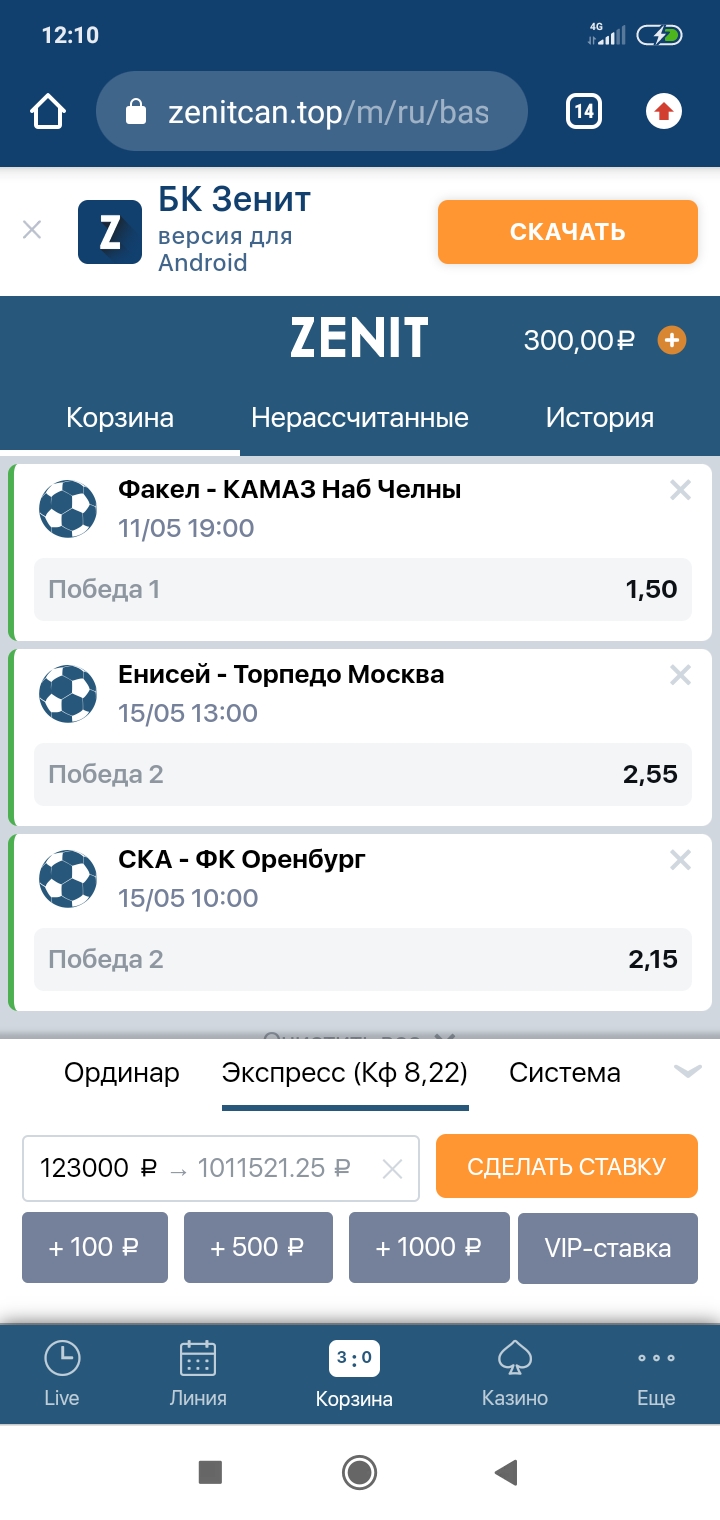Remove the Факел - КАМАЗ Наб Челны bet
This screenshot has height=1520, width=720.
click(680, 490)
